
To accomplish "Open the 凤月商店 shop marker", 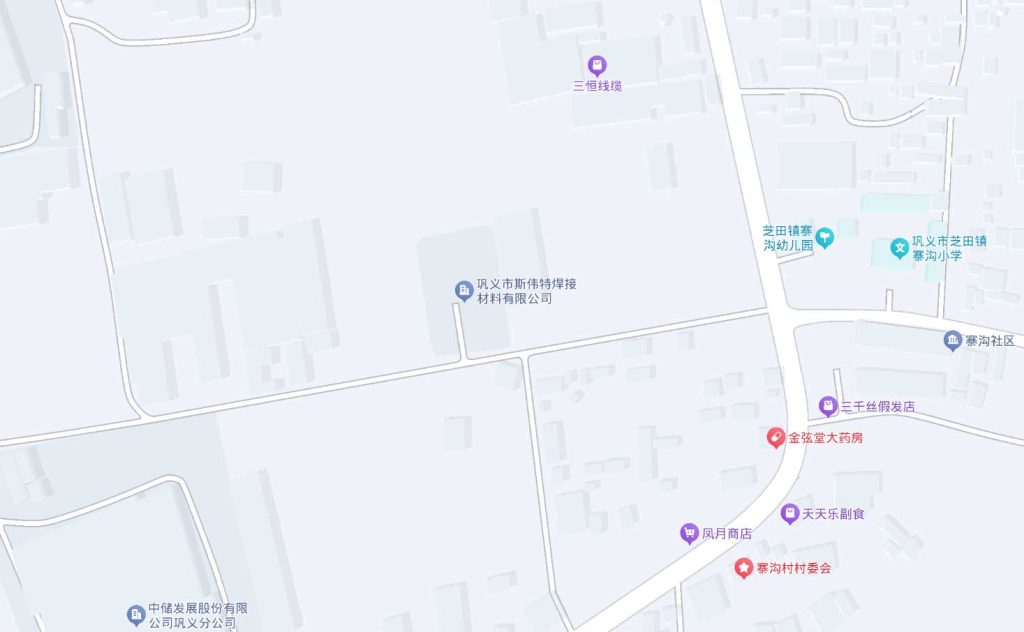I will pyautogui.click(x=689, y=533).
